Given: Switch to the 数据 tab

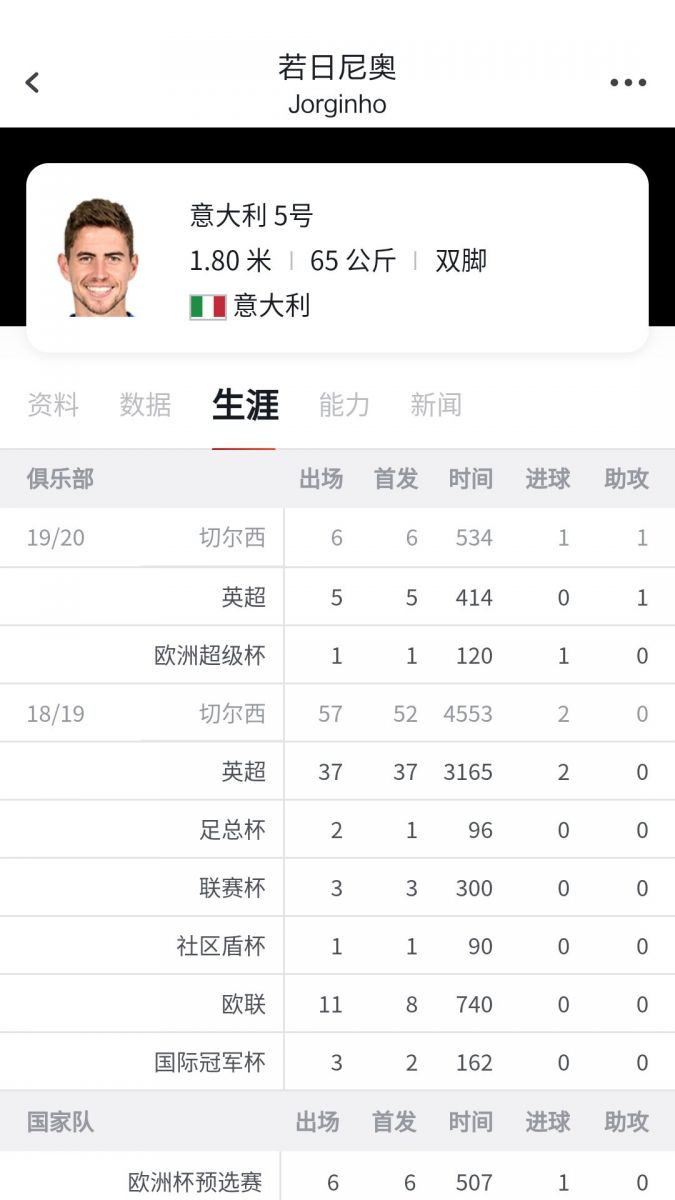Looking at the screenshot, I should point(145,405).
